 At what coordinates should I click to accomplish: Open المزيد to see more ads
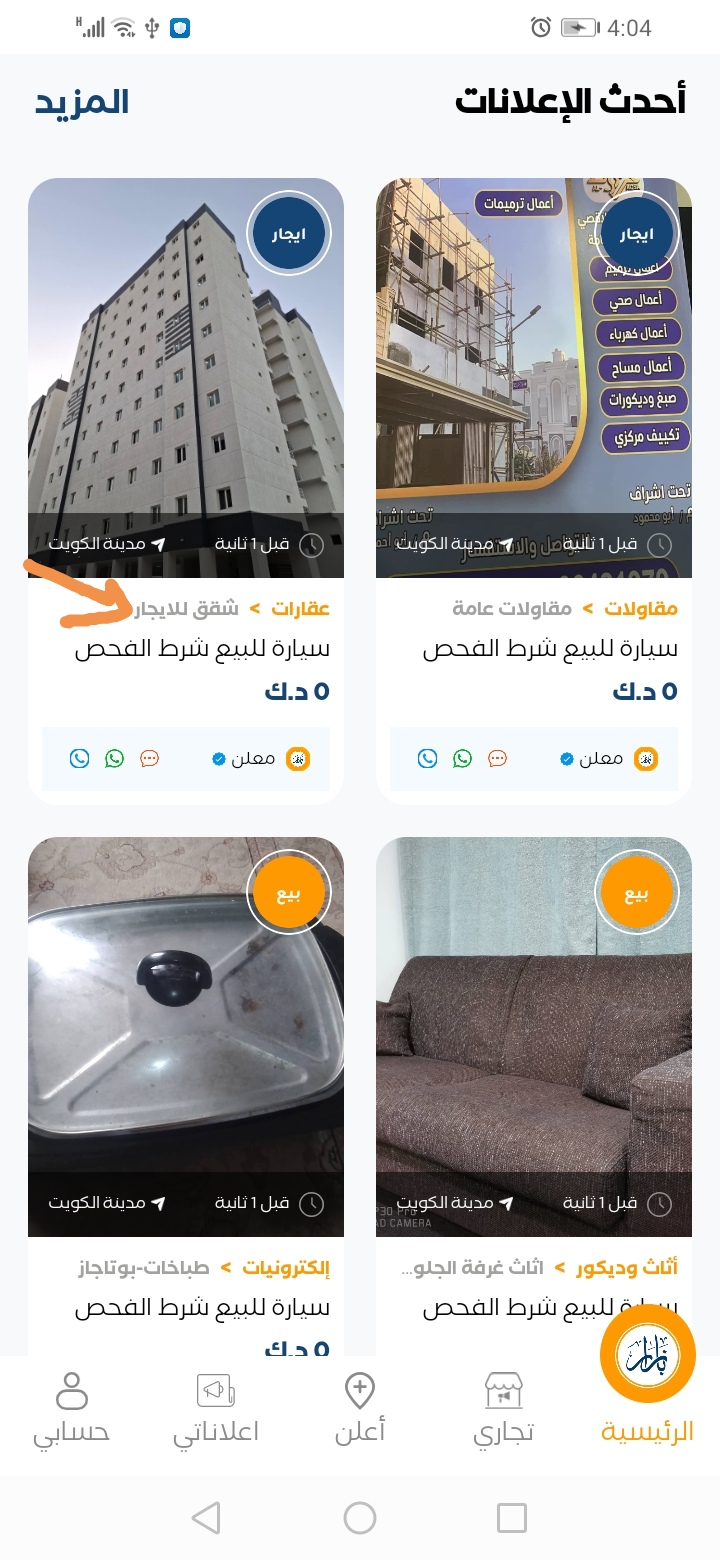pyautogui.click(x=82, y=102)
